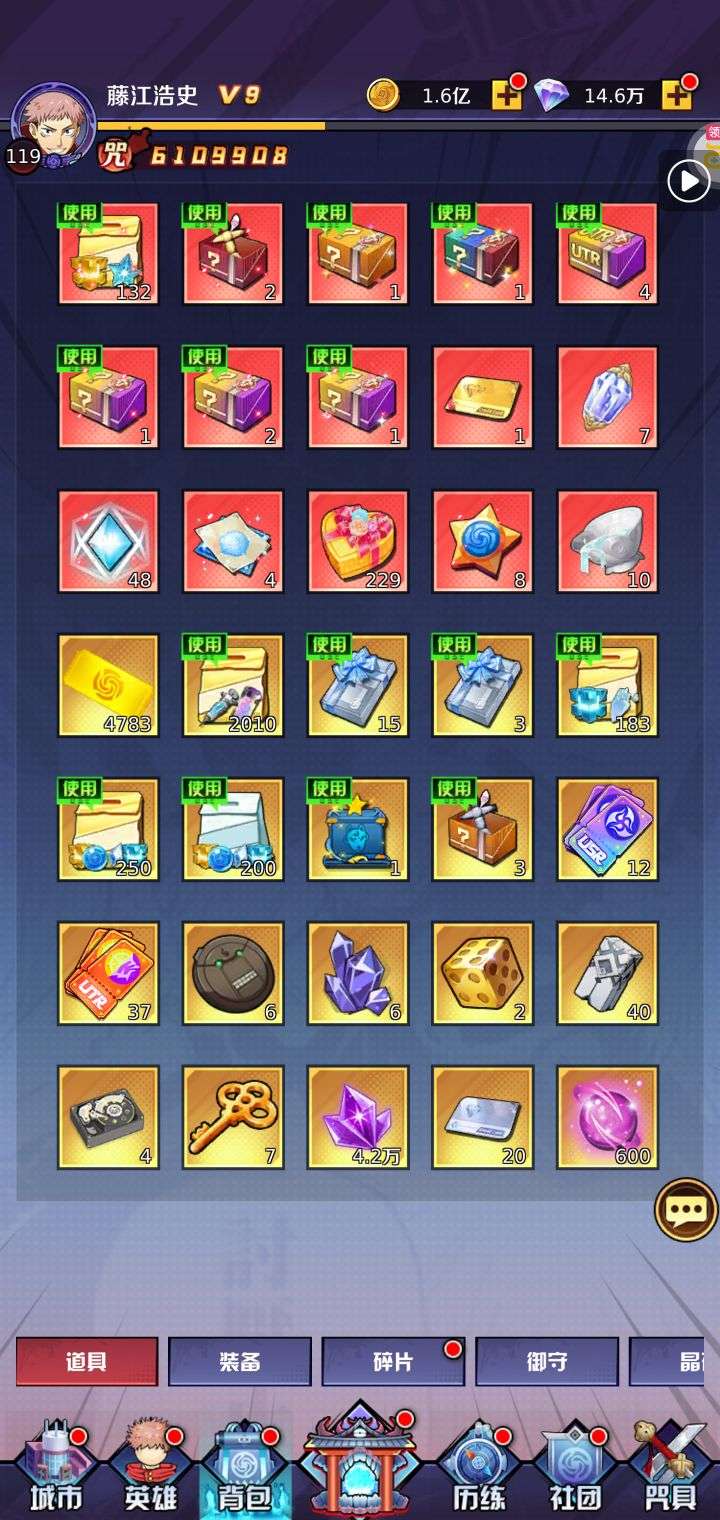This screenshot has height=1520, width=720.
Task: Tap the play arrow button at right edge
Action: click(x=689, y=182)
